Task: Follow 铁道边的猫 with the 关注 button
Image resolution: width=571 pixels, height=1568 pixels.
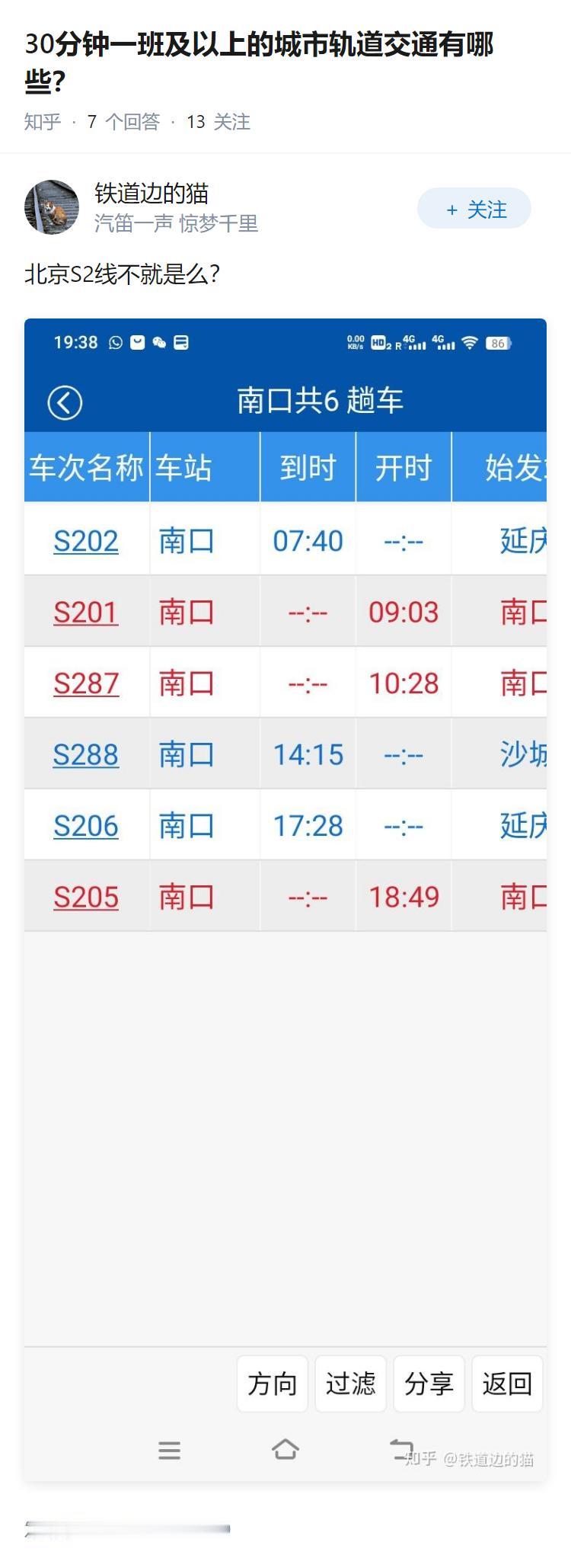Action: coord(474,207)
